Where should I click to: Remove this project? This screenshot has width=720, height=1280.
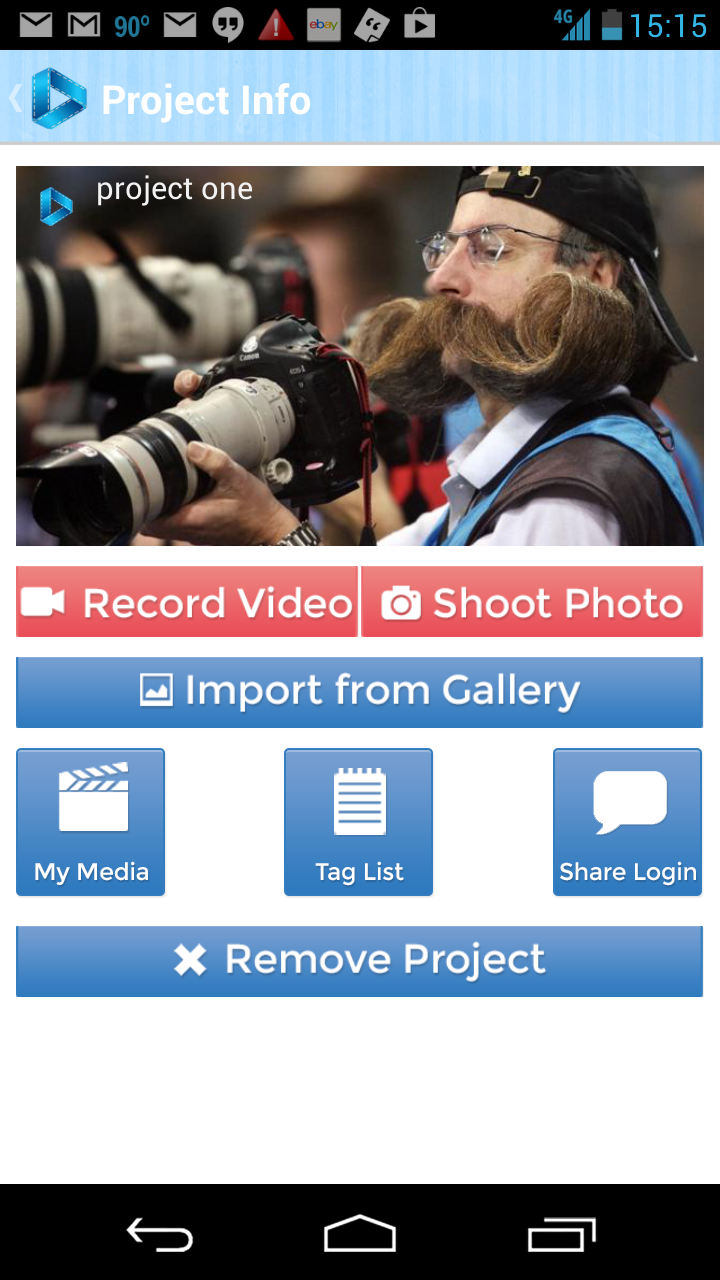360,961
